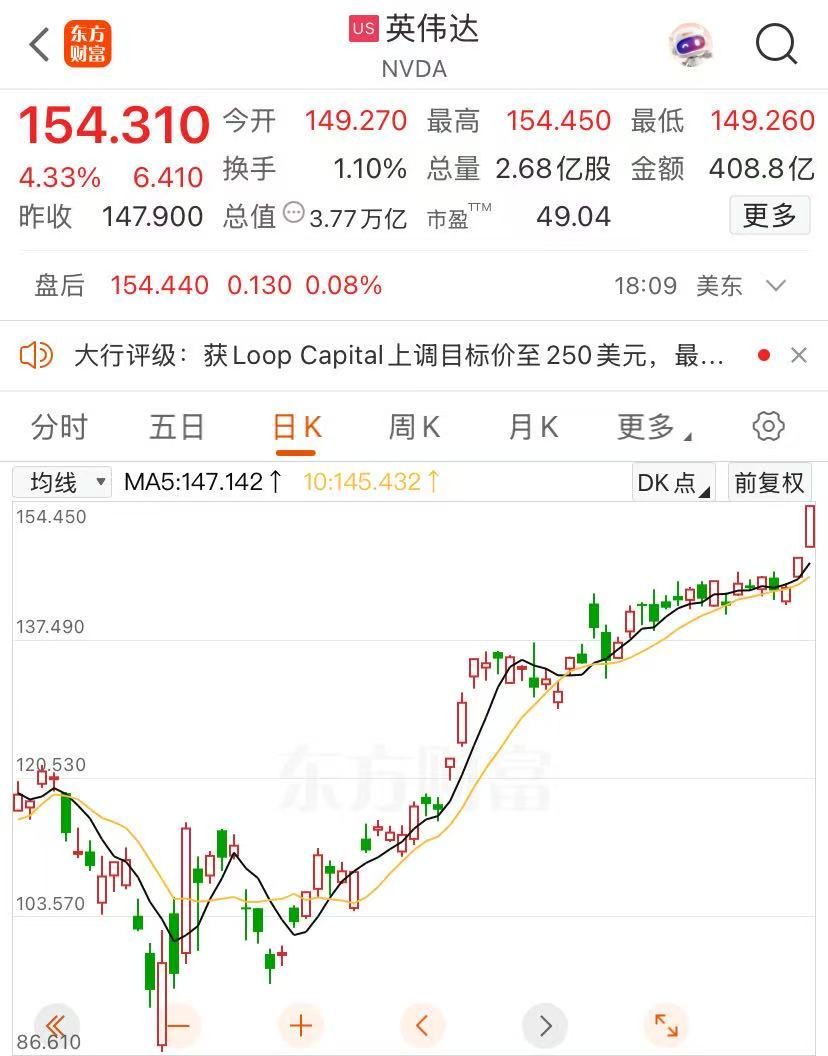Tap the 更多 button beside 市盈
The width and height of the screenshot is (828, 1056).
[x=769, y=215]
